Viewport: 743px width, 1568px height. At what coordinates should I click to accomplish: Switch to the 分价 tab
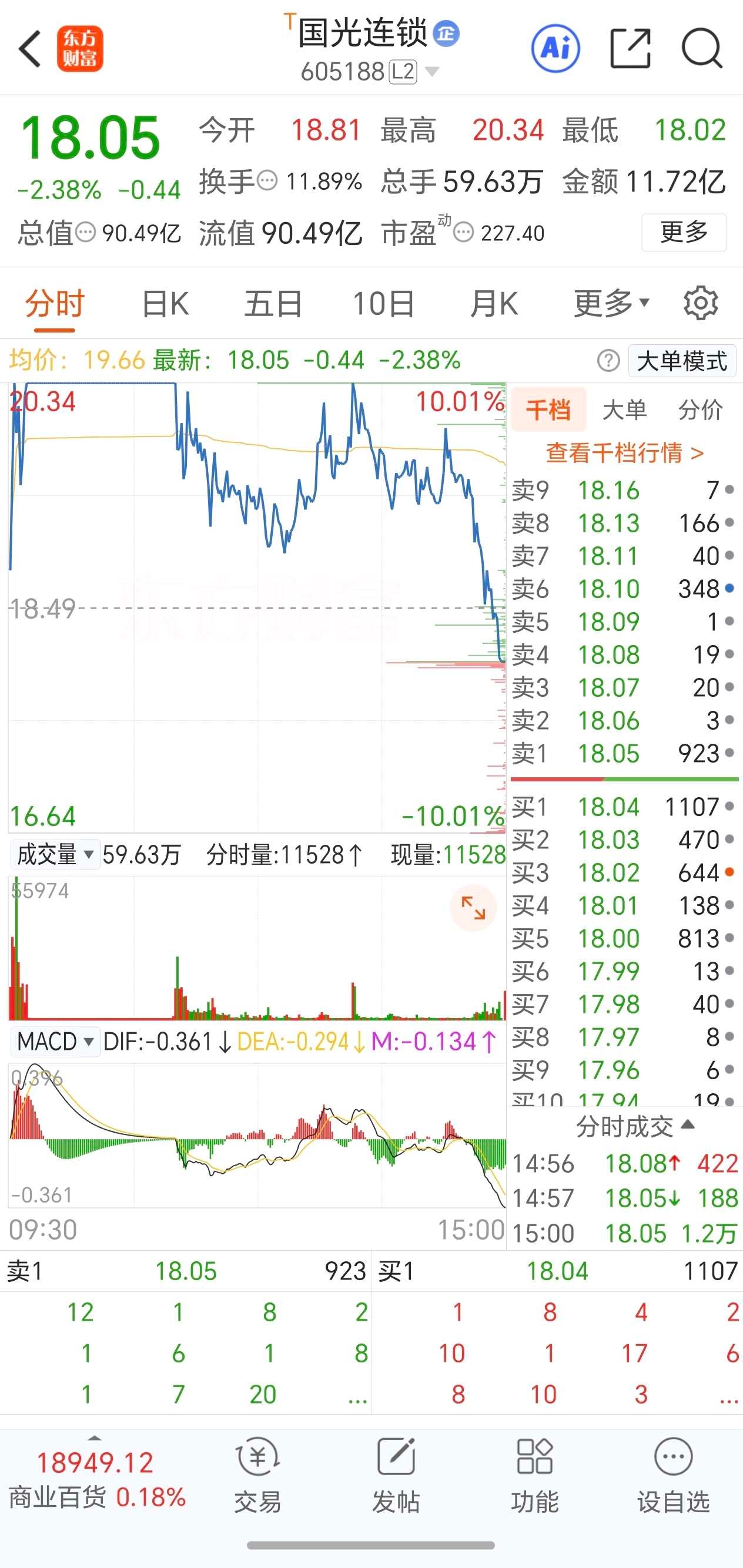click(700, 409)
